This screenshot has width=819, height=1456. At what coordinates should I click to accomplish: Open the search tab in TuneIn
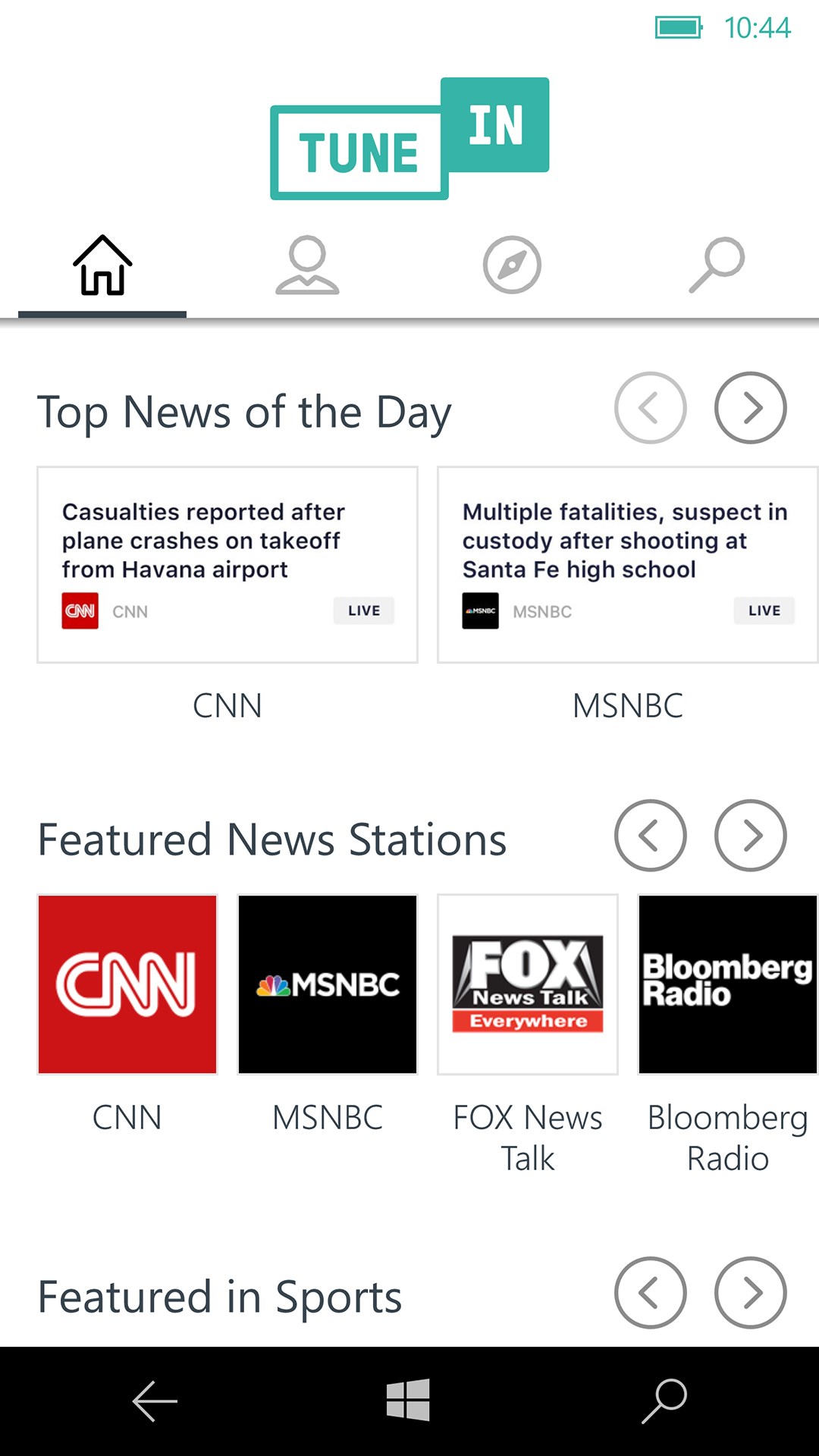[717, 265]
